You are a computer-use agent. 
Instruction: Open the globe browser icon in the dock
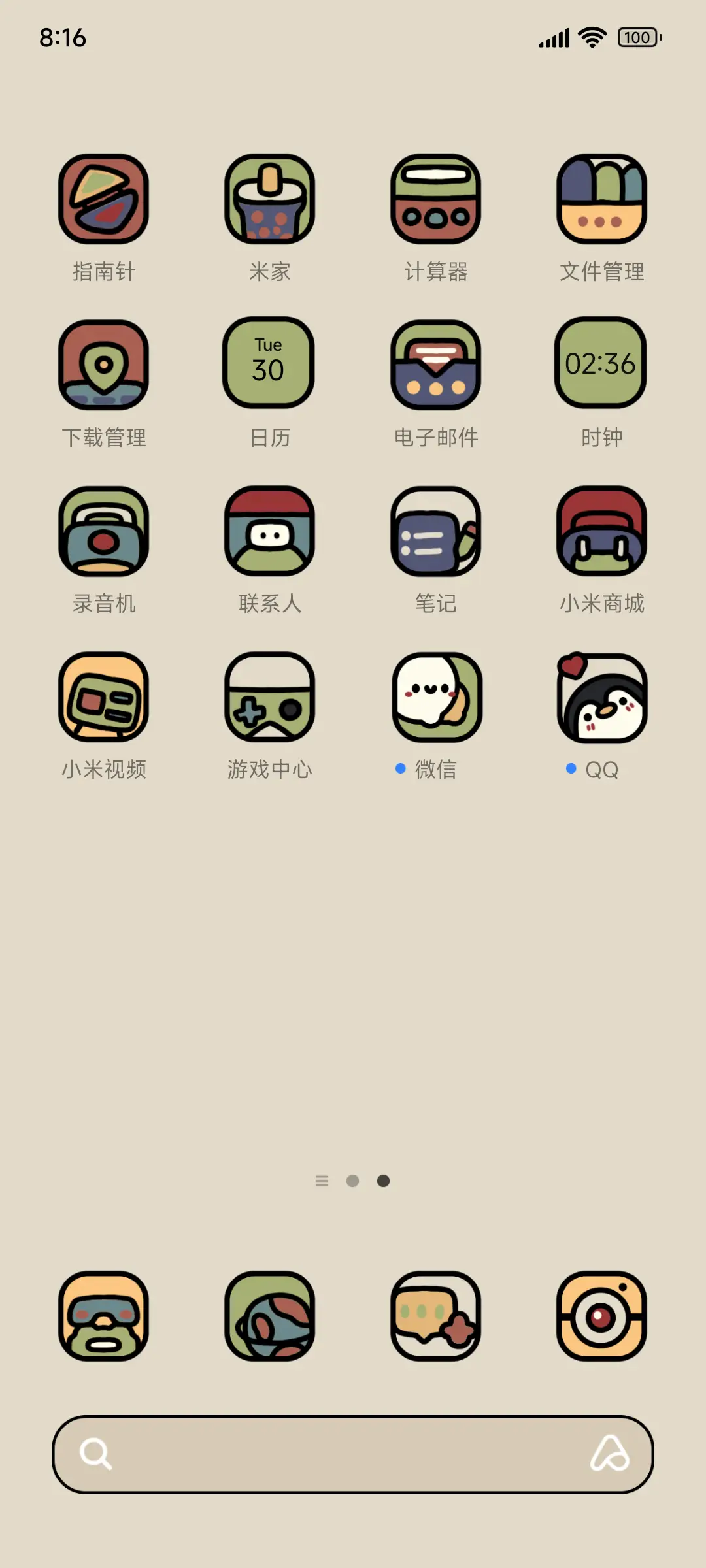[x=269, y=1318]
